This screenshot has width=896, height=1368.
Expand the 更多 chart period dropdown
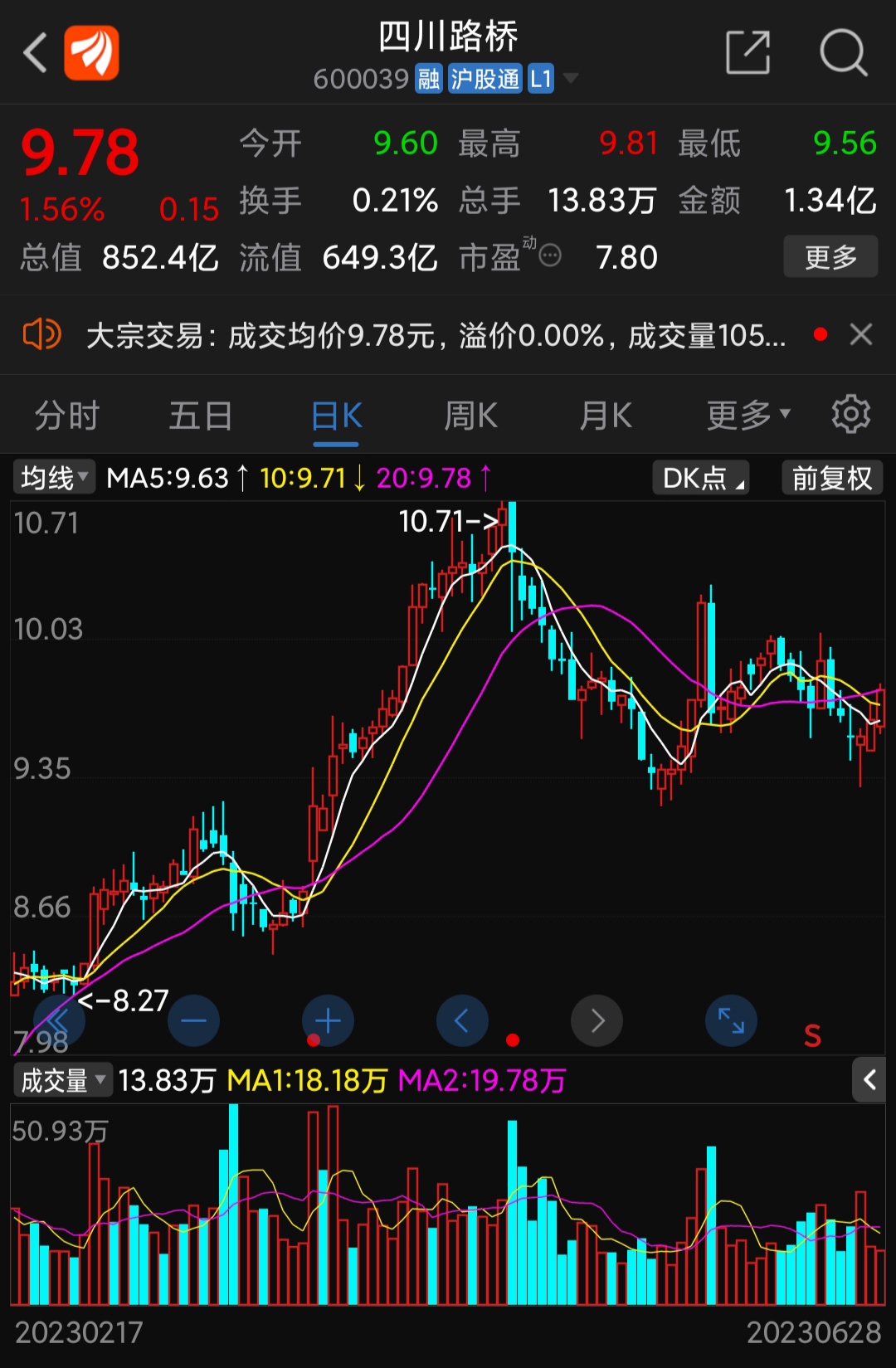745,415
